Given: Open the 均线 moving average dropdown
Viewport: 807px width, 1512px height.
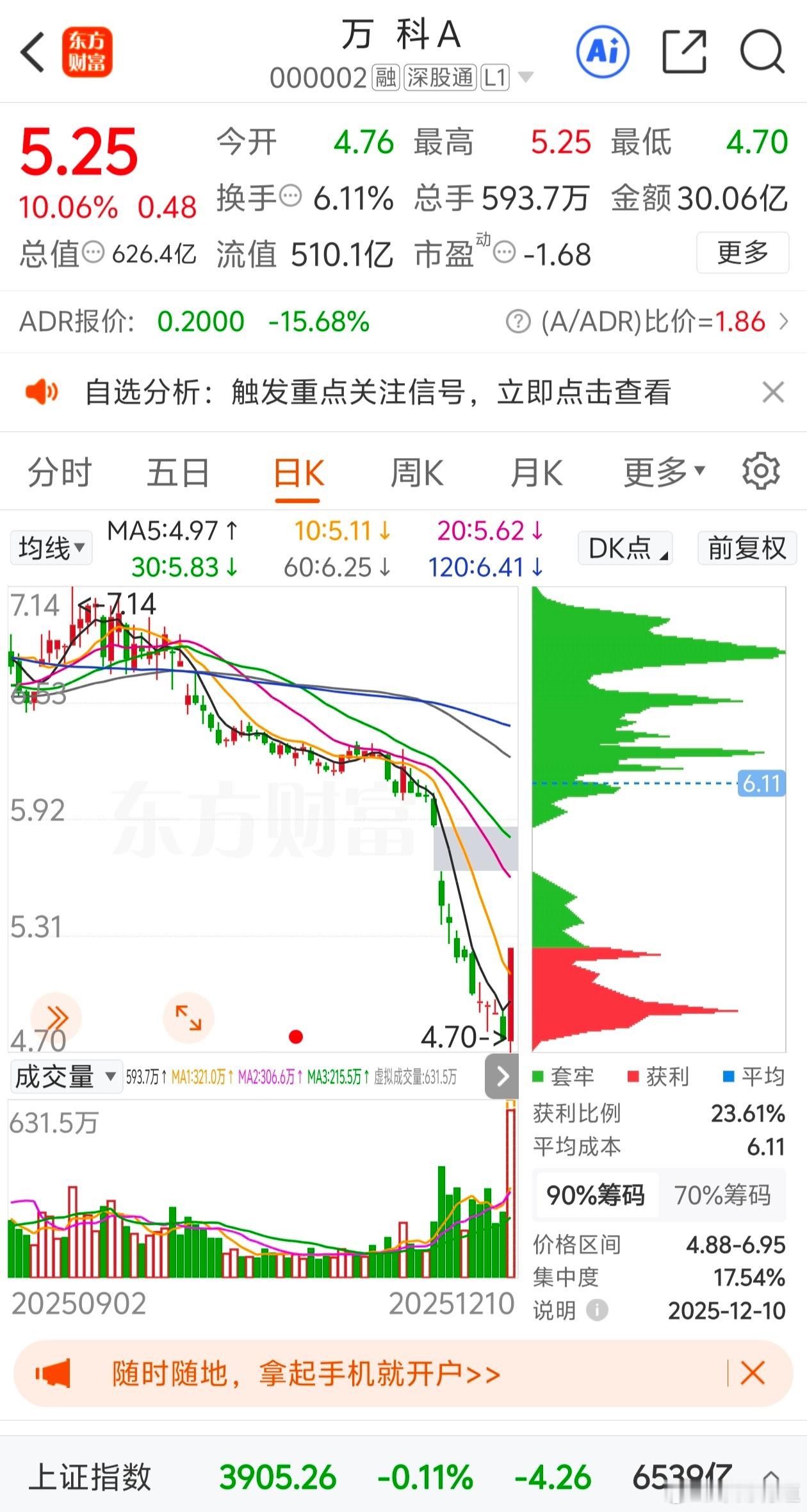Looking at the screenshot, I should pos(51,546).
